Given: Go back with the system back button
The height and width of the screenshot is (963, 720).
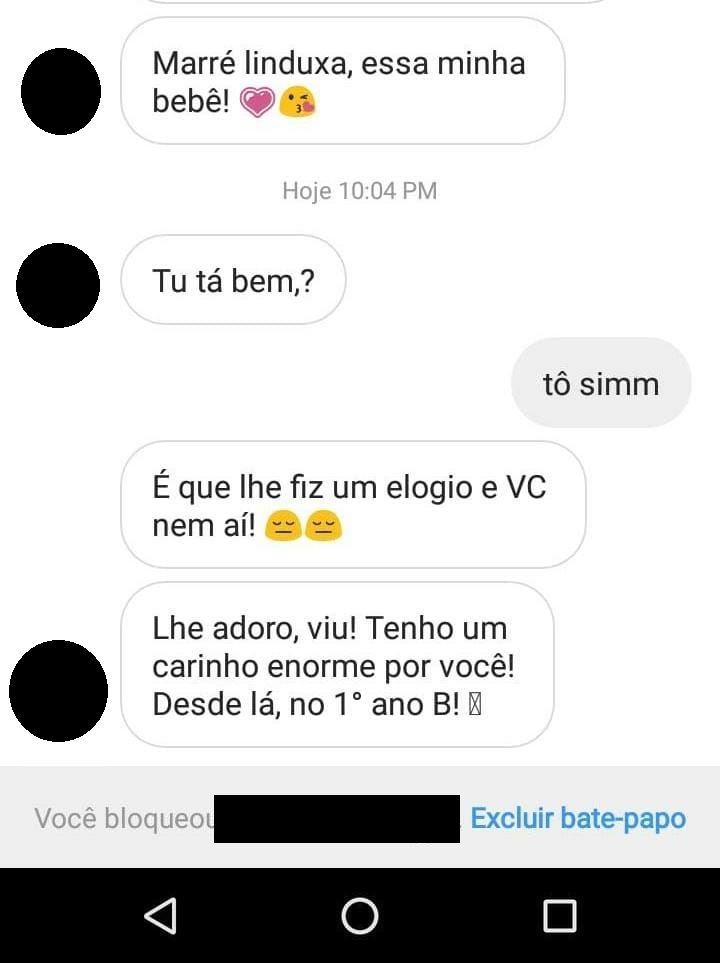Looking at the screenshot, I should point(160,915).
